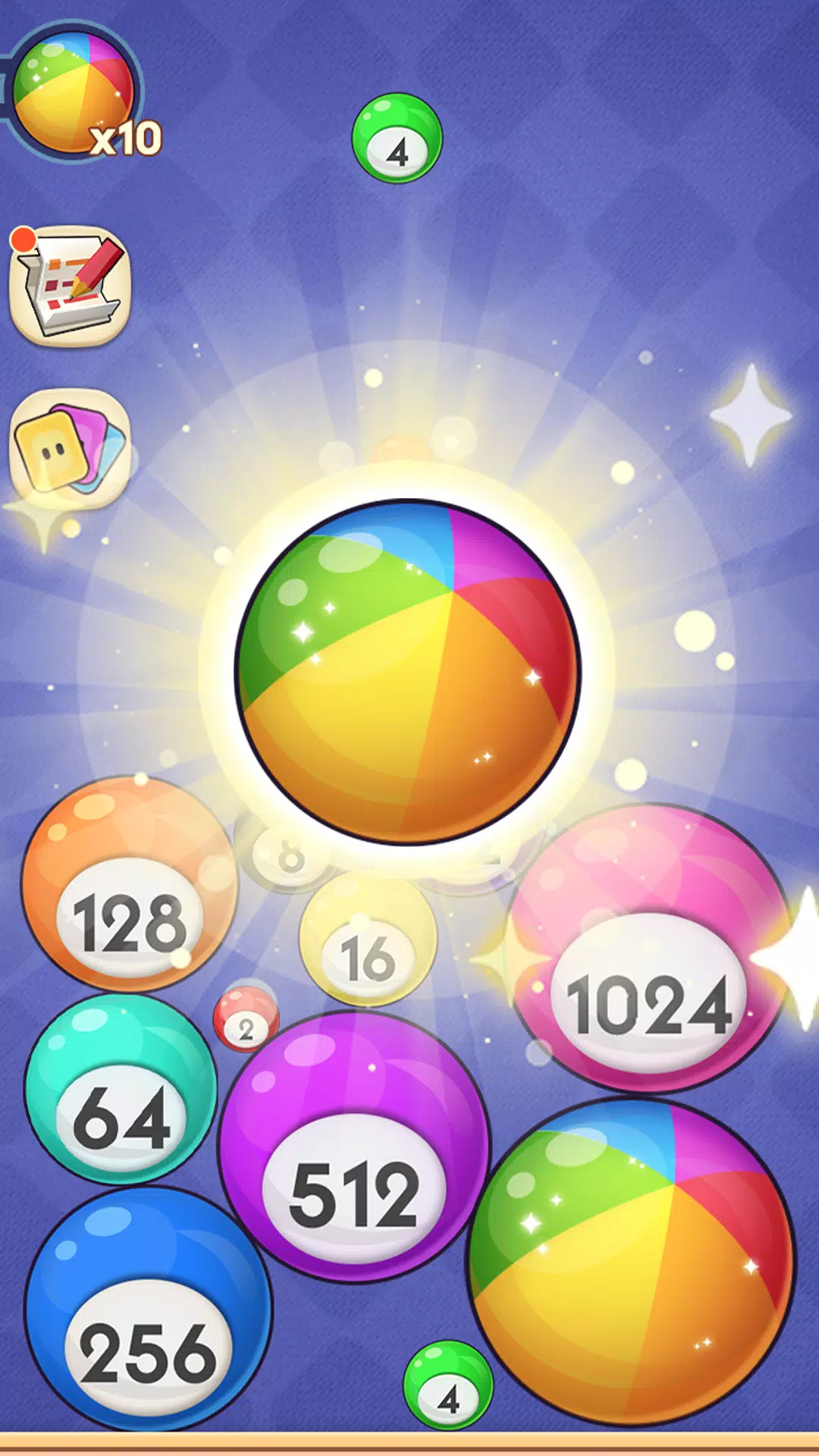This screenshot has width=819, height=1456.
Task: Open the card collection icon
Action: click(x=68, y=449)
